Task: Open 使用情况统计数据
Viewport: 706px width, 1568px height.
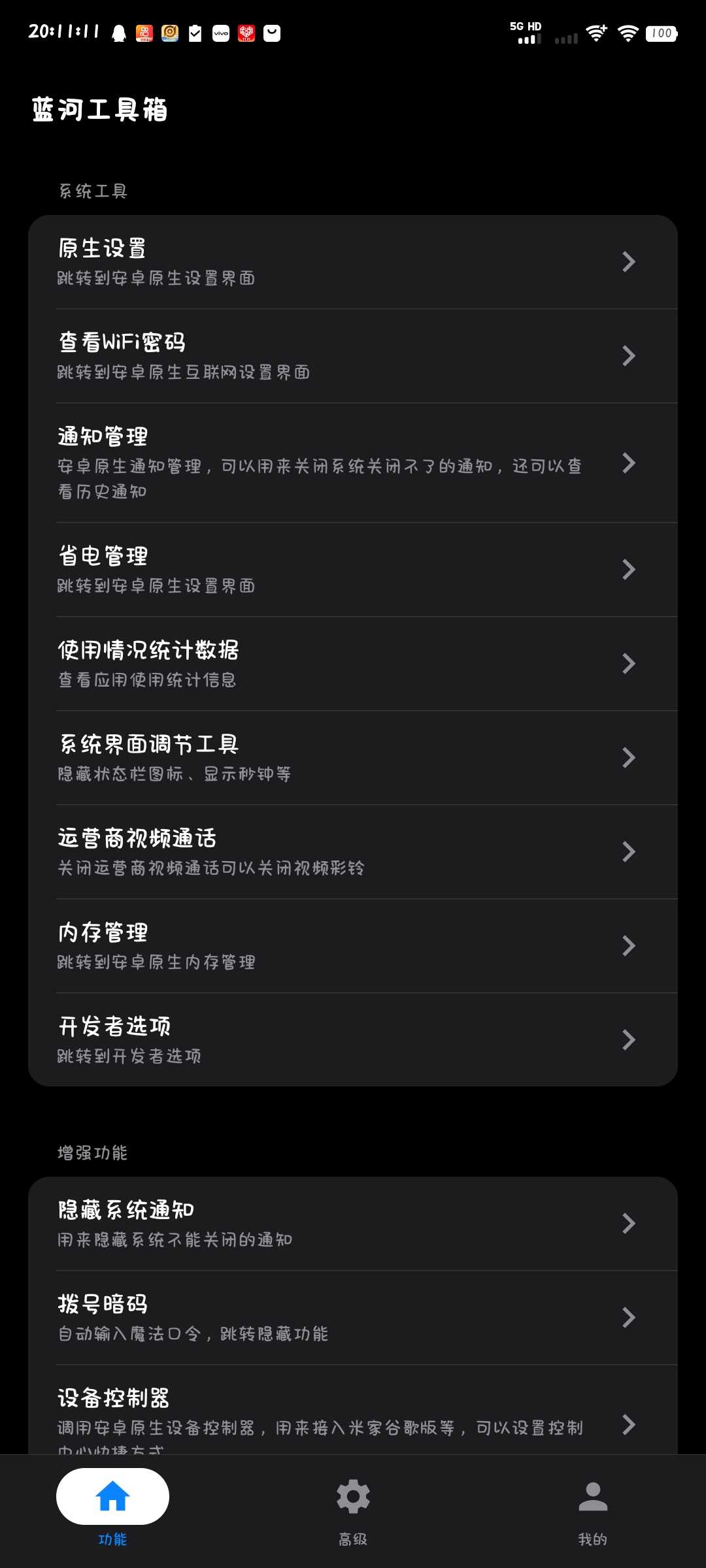Action: (x=353, y=664)
